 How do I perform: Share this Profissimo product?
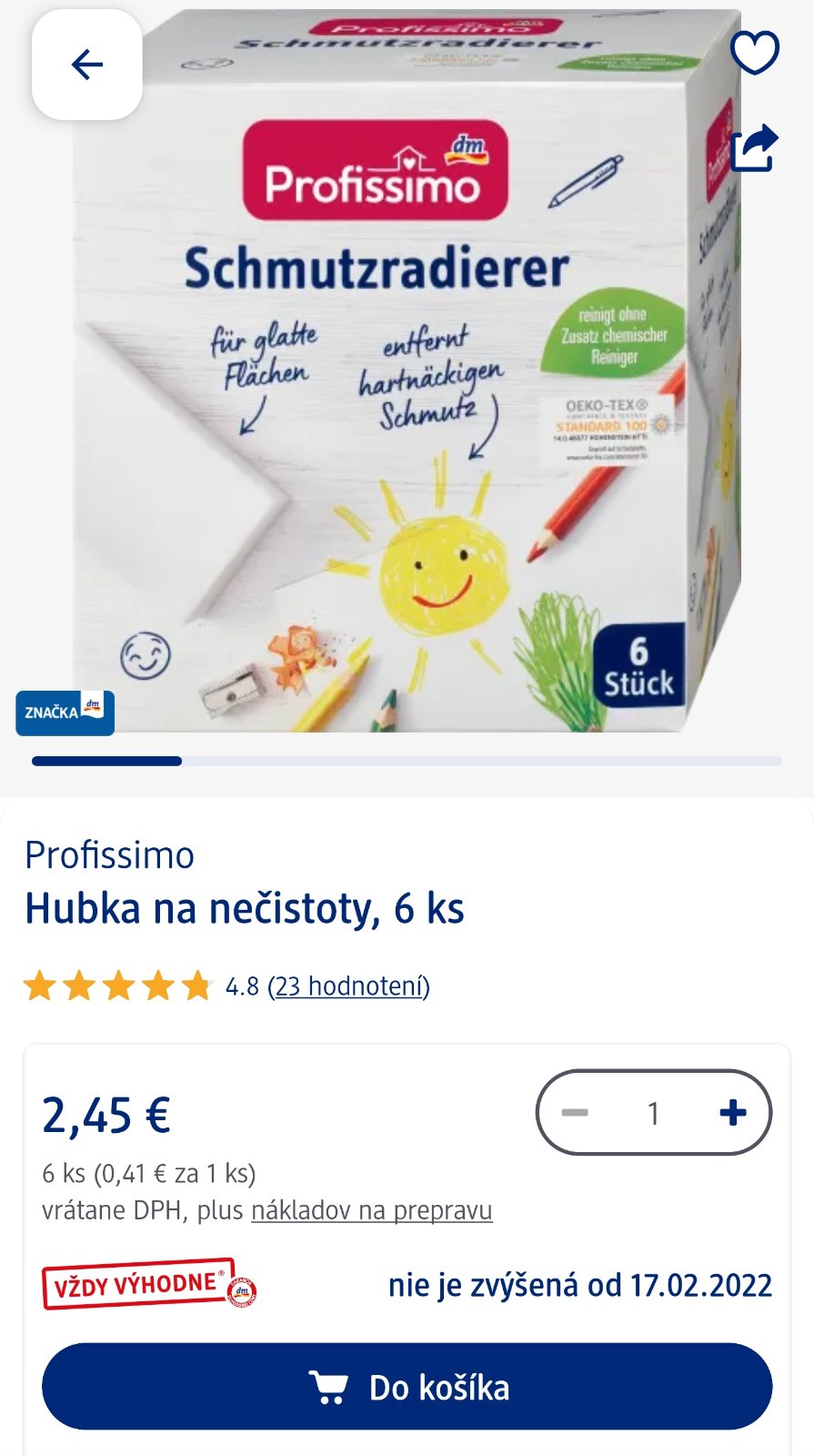(755, 148)
